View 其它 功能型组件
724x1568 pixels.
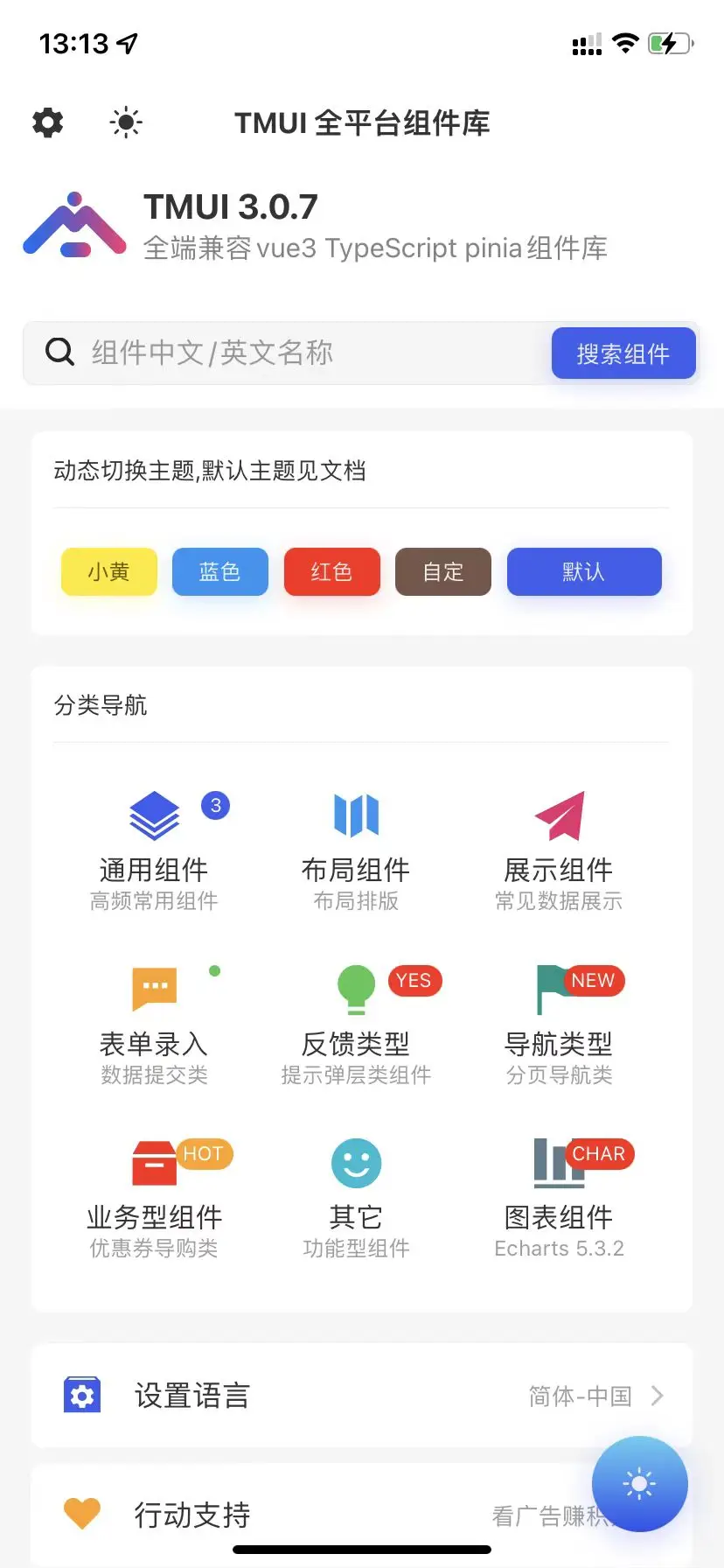point(356,1198)
